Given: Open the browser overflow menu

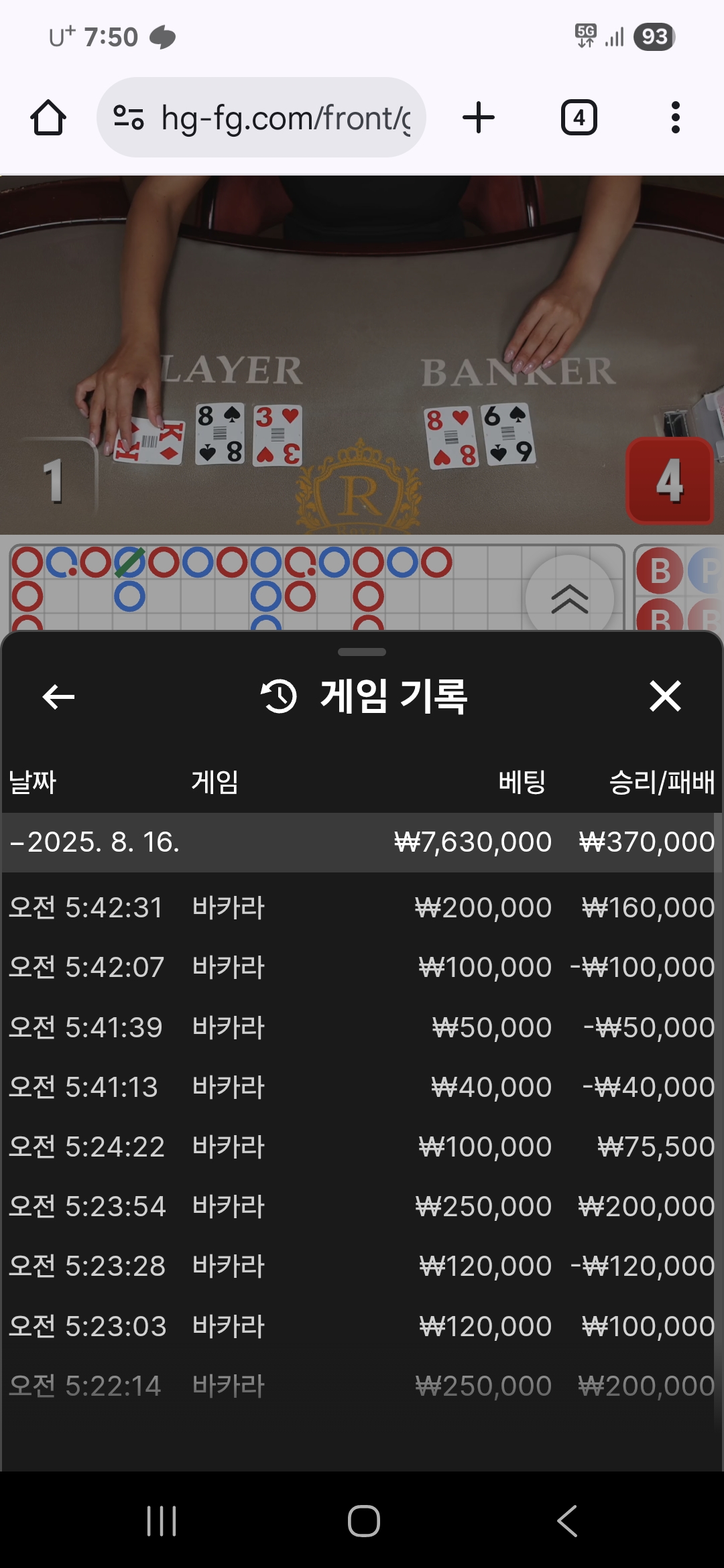Looking at the screenshot, I should pos(675,118).
